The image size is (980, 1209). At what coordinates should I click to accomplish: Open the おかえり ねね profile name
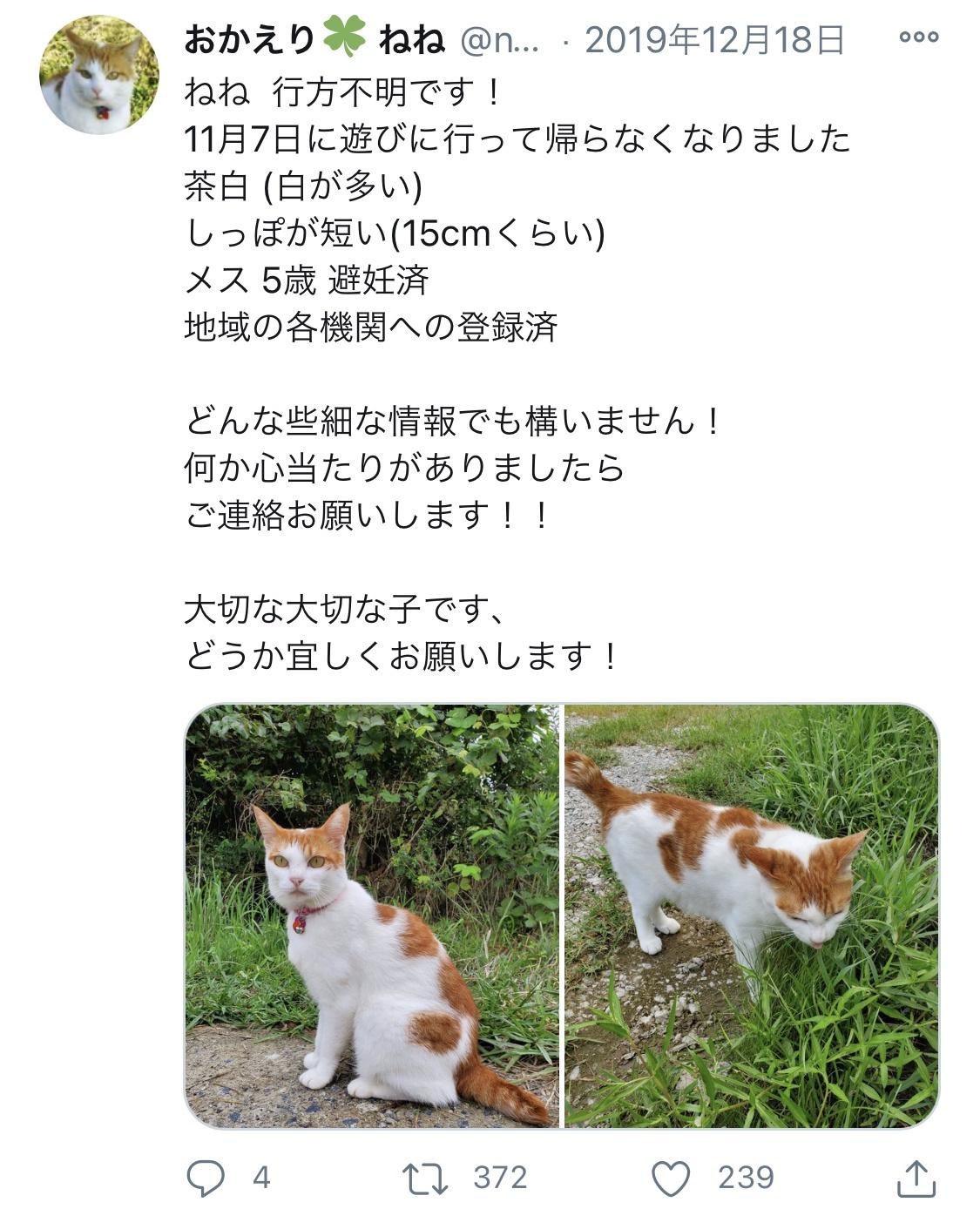point(314,39)
